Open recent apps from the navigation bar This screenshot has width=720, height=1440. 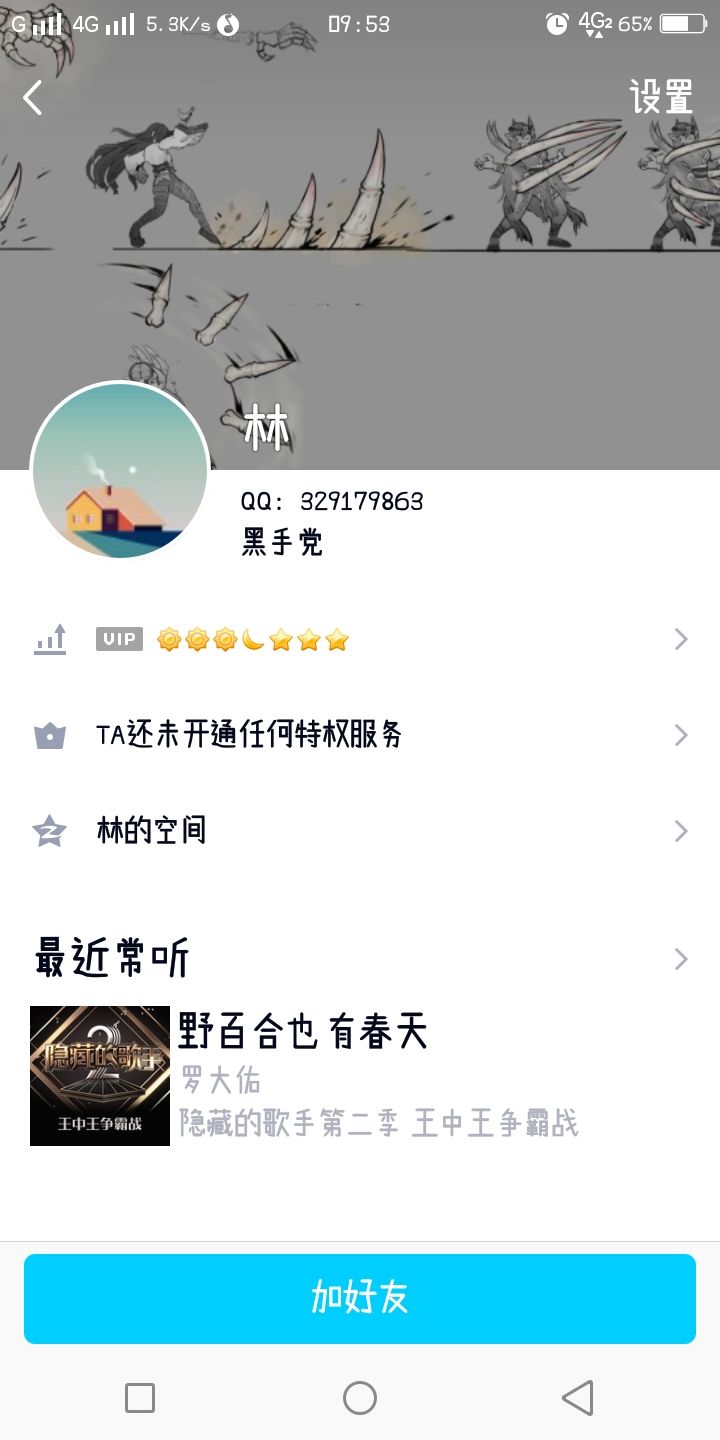pyautogui.click(x=140, y=1397)
